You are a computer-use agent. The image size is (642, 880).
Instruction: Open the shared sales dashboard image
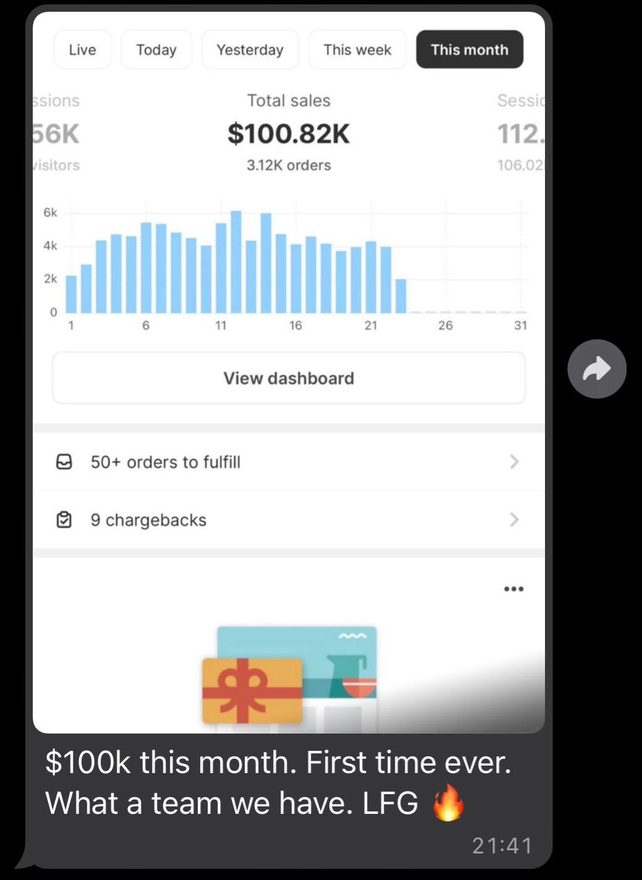[288, 372]
